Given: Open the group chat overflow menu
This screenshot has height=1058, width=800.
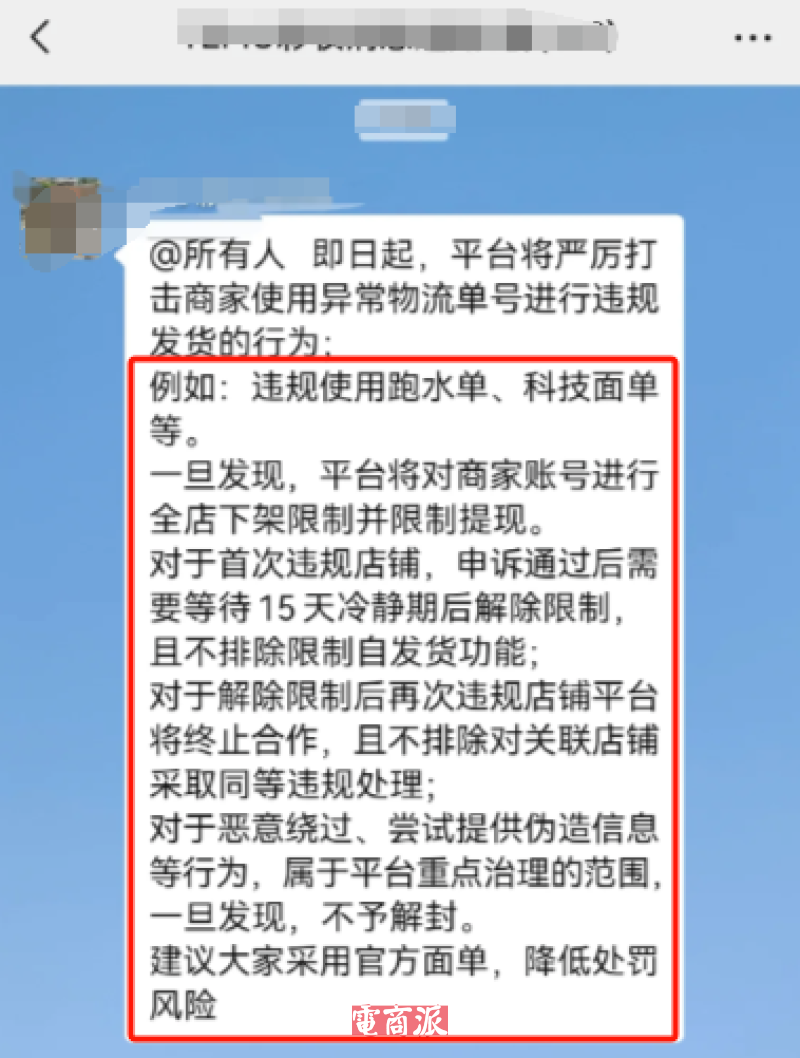Looking at the screenshot, I should 752,38.
